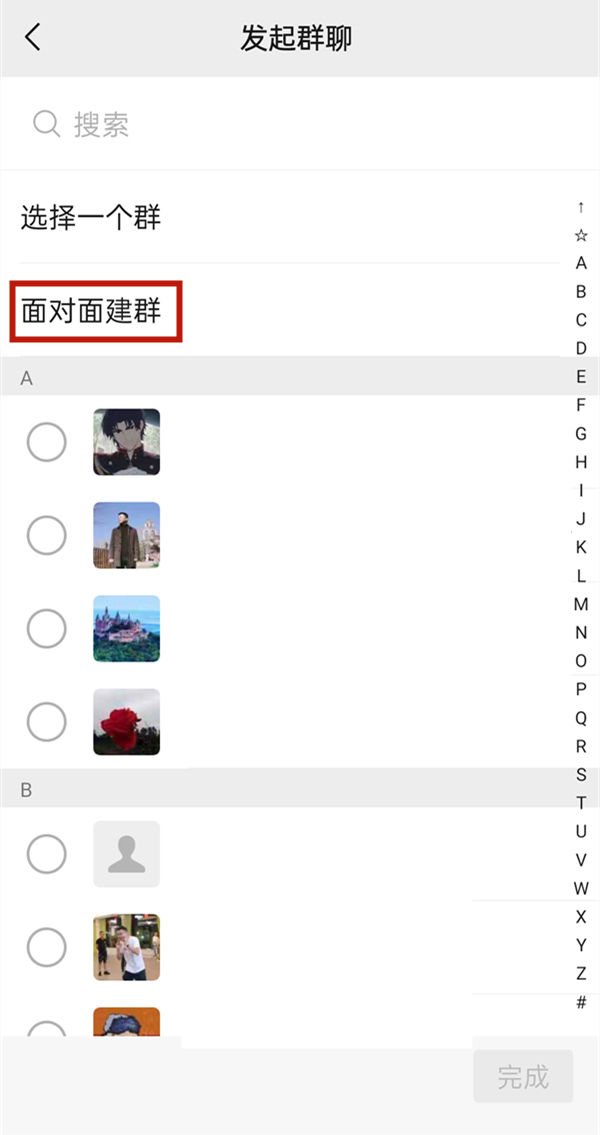Viewport: 600px width, 1135px height.
Task: Jump to the star section in the index
Action: coord(581,236)
